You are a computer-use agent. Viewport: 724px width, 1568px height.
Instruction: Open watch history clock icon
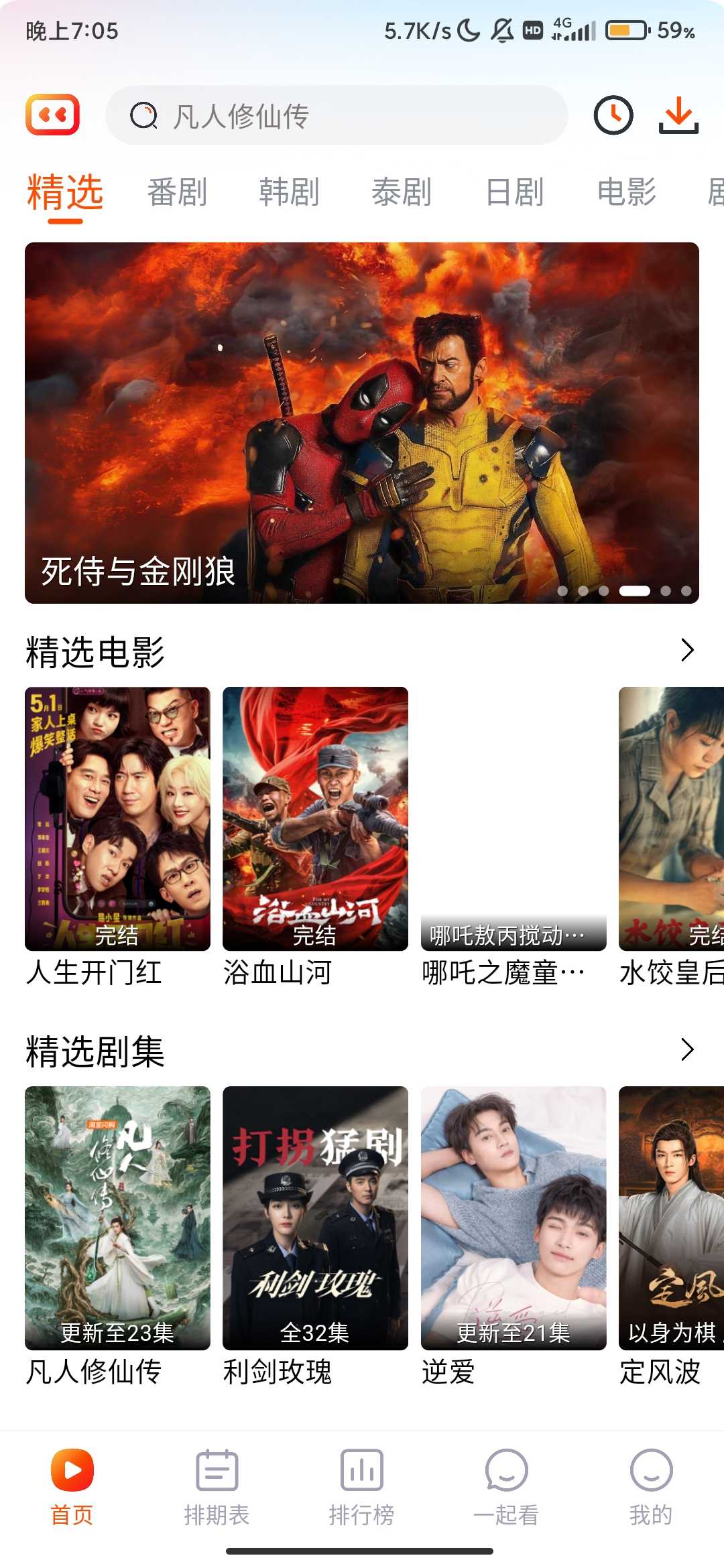tap(613, 116)
